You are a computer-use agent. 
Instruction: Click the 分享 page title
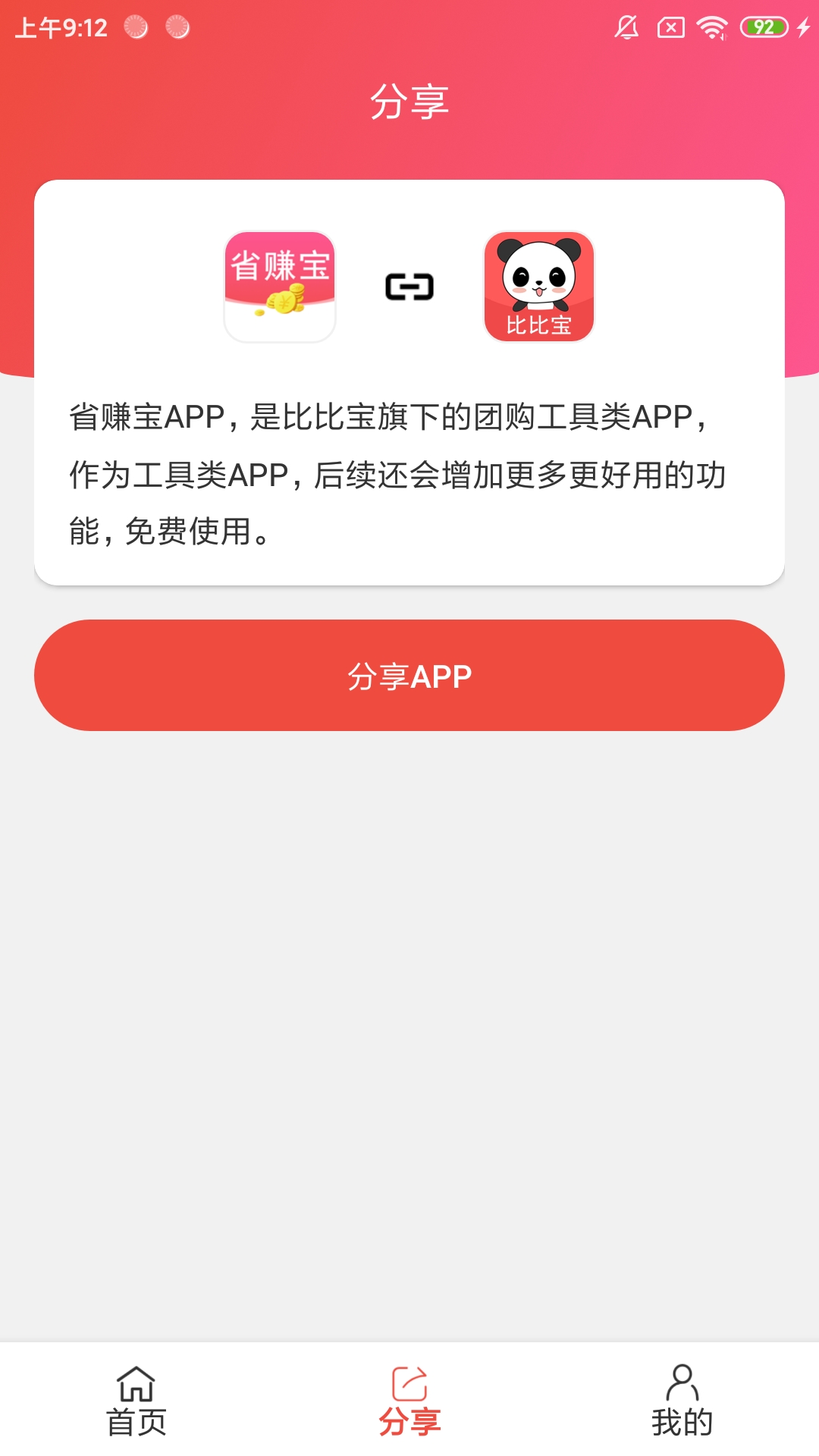coord(409,101)
